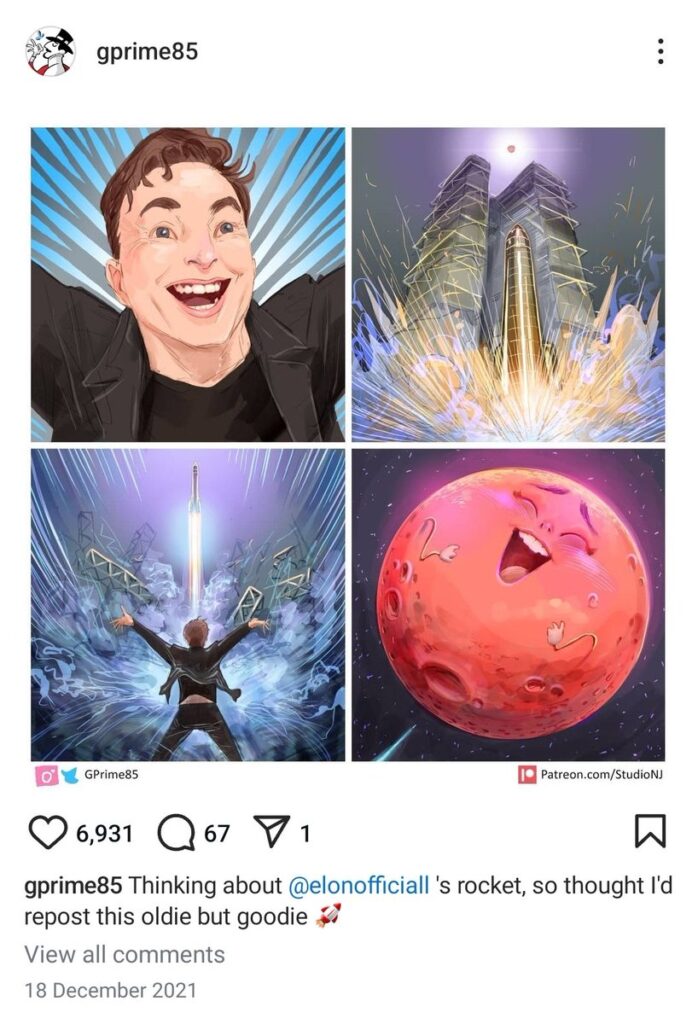Share the post via paper plane icon
The height and width of the screenshot is (1024, 698).
tap(270, 833)
